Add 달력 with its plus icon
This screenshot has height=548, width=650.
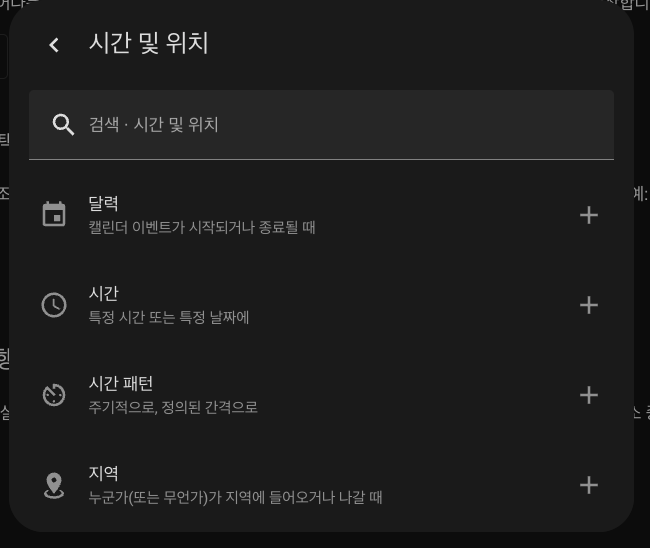589,215
